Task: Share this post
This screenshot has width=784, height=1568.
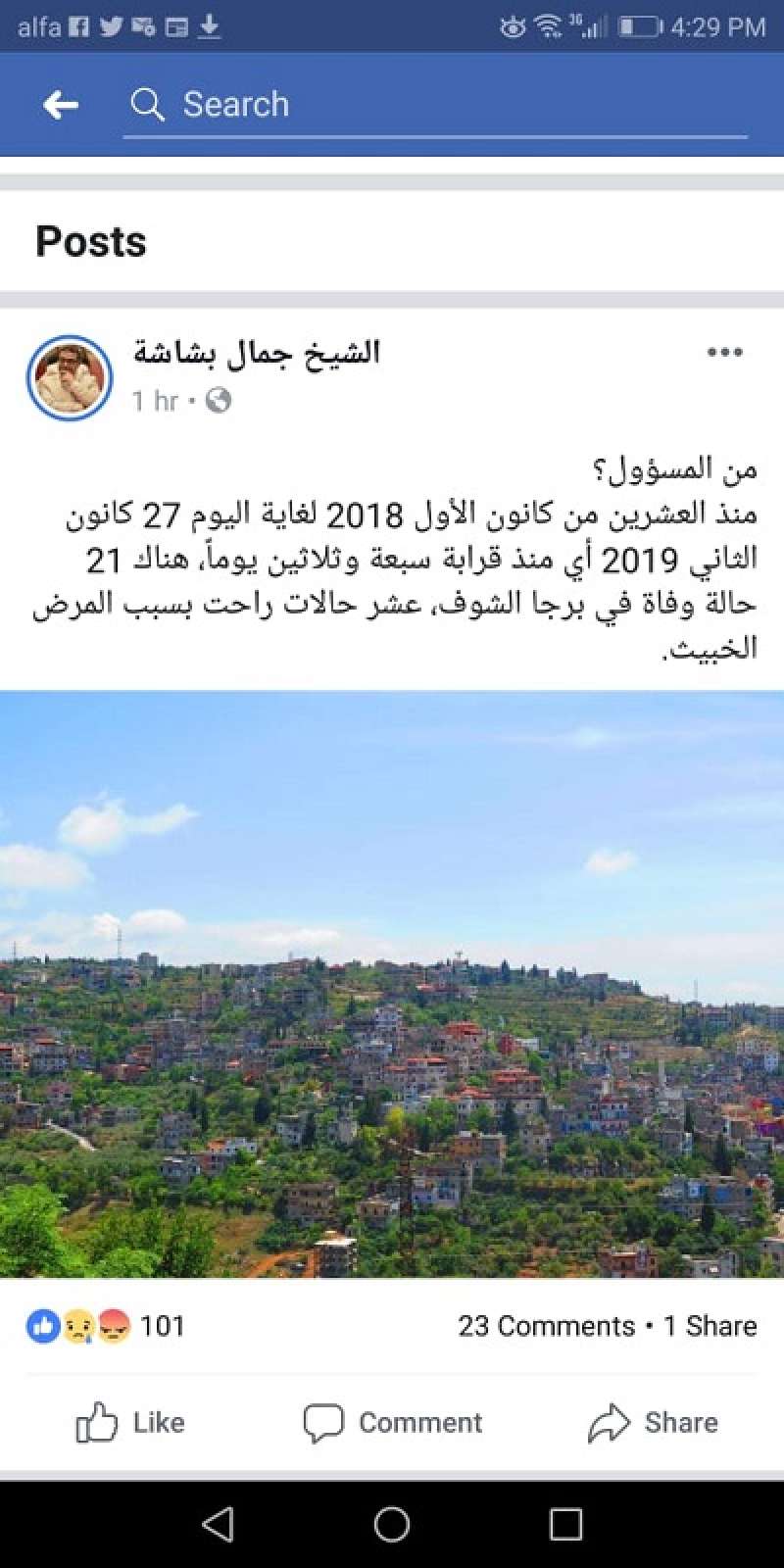Action: (x=653, y=1422)
